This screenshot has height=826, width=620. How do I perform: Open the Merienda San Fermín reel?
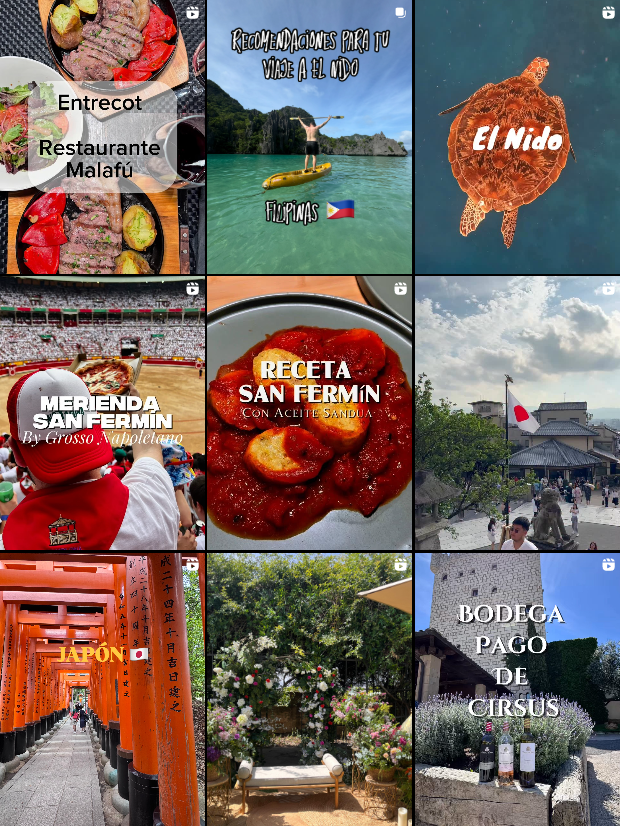pos(102,413)
